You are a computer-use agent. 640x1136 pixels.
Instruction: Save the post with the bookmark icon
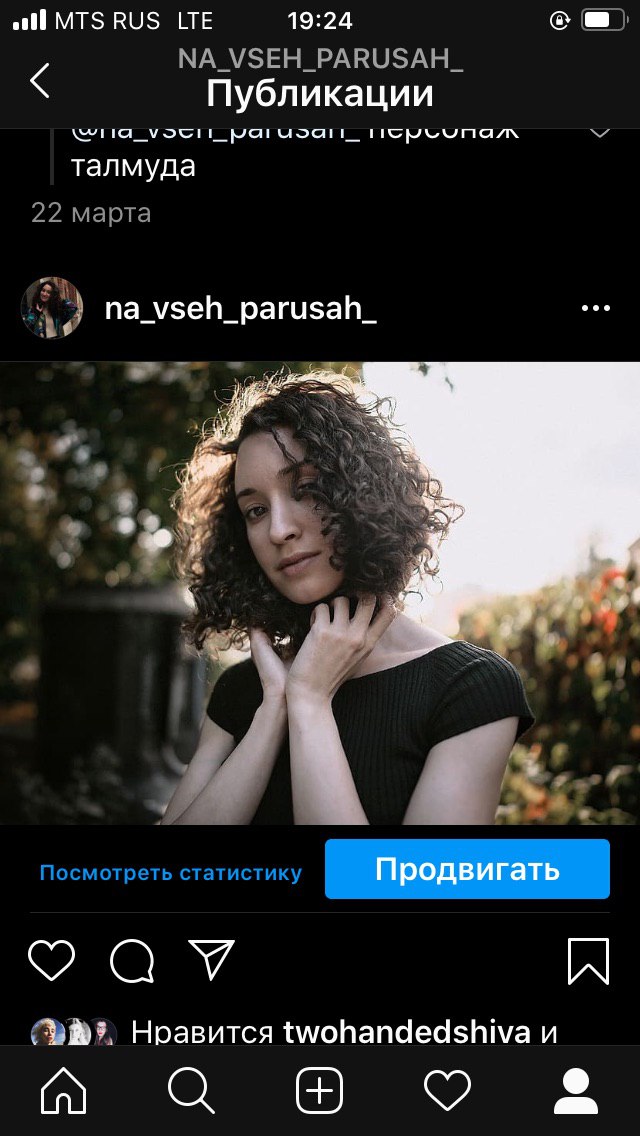coord(589,961)
